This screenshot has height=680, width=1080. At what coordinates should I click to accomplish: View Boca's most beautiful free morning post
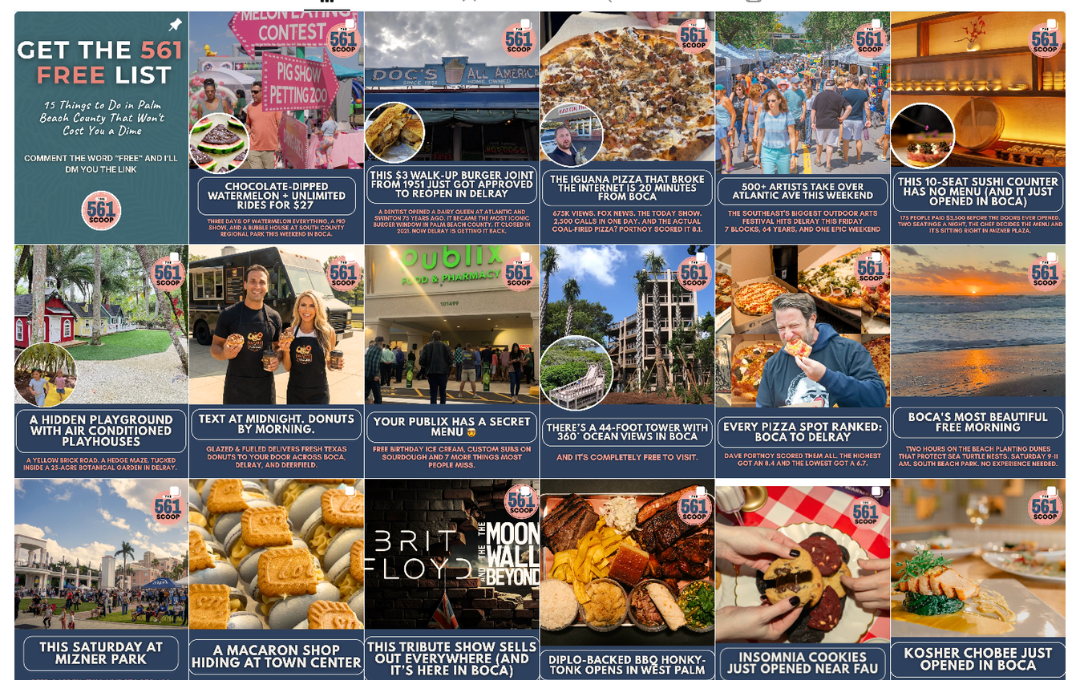coord(978,362)
